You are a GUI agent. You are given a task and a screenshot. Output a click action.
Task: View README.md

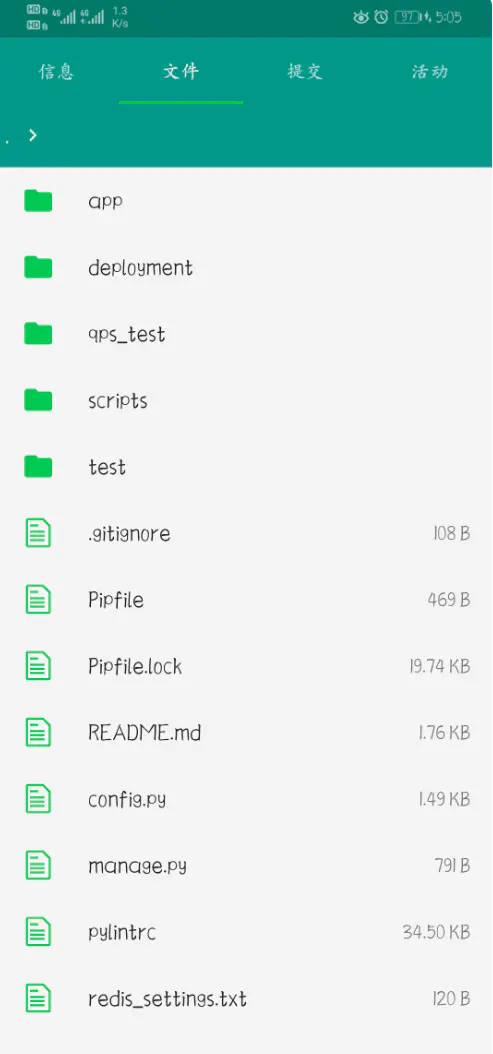pos(246,733)
